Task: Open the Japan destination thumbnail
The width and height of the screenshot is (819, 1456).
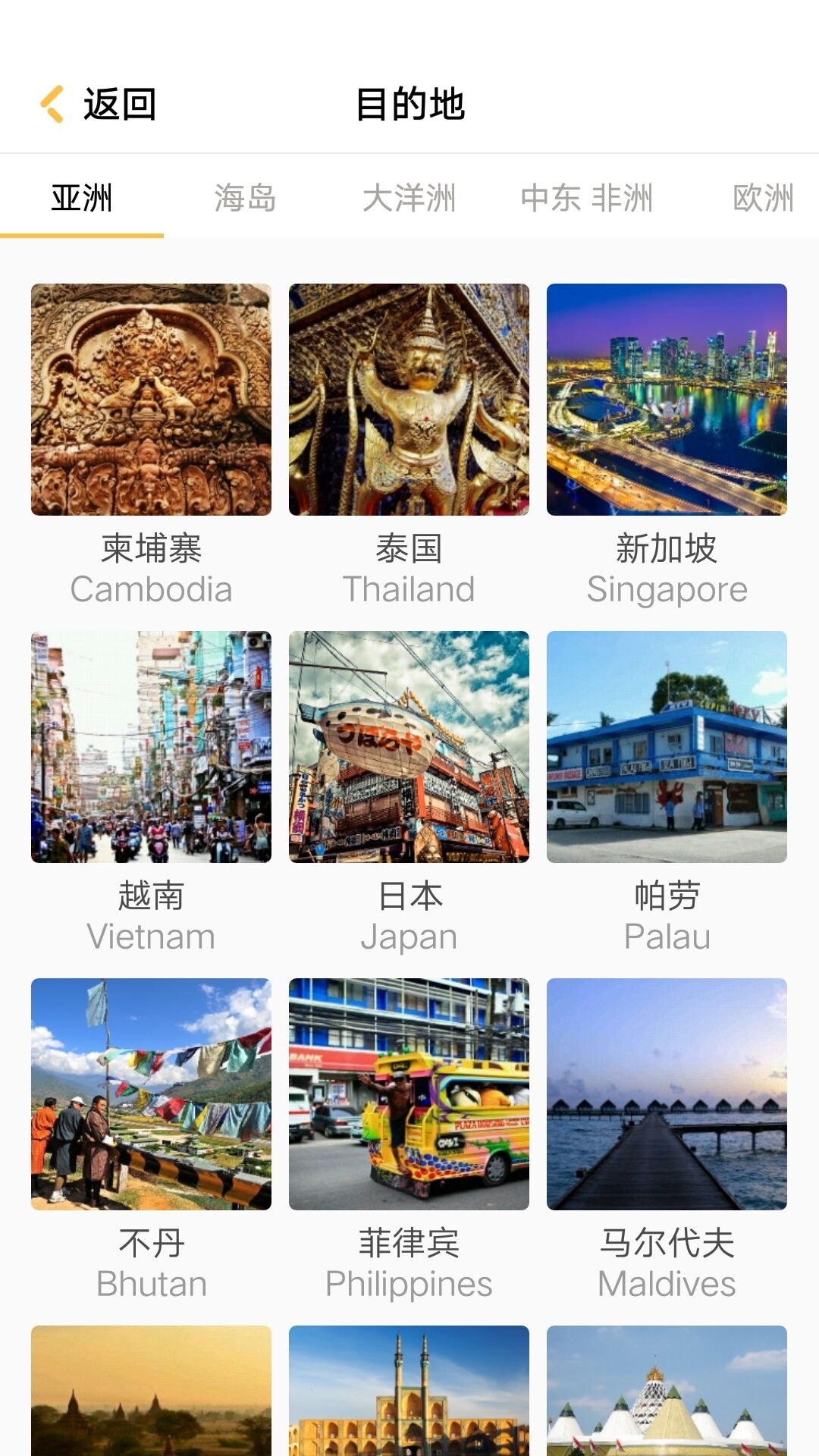Action: coord(409,747)
